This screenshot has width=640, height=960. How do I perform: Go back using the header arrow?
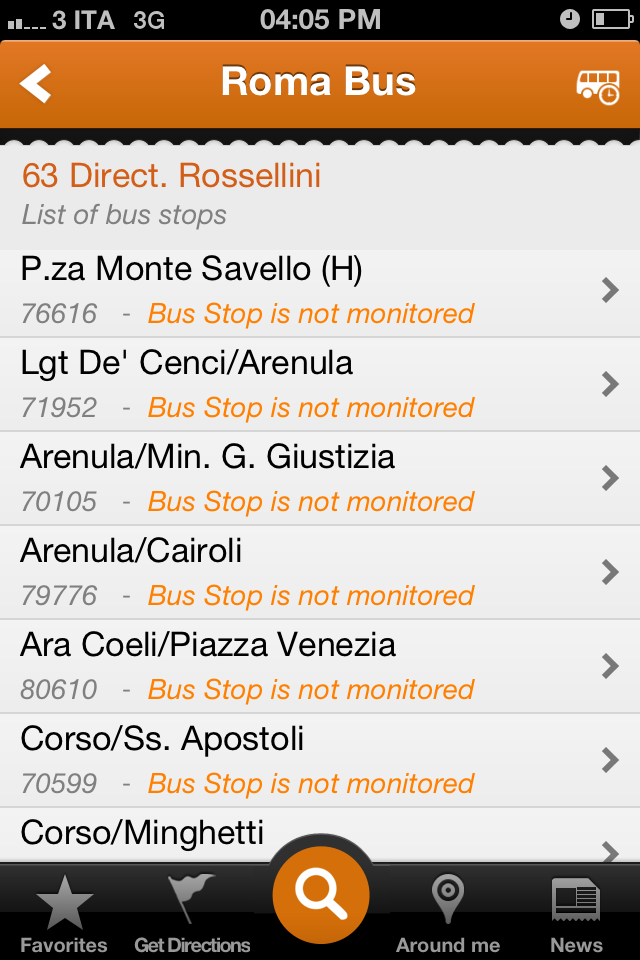(37, 84)
